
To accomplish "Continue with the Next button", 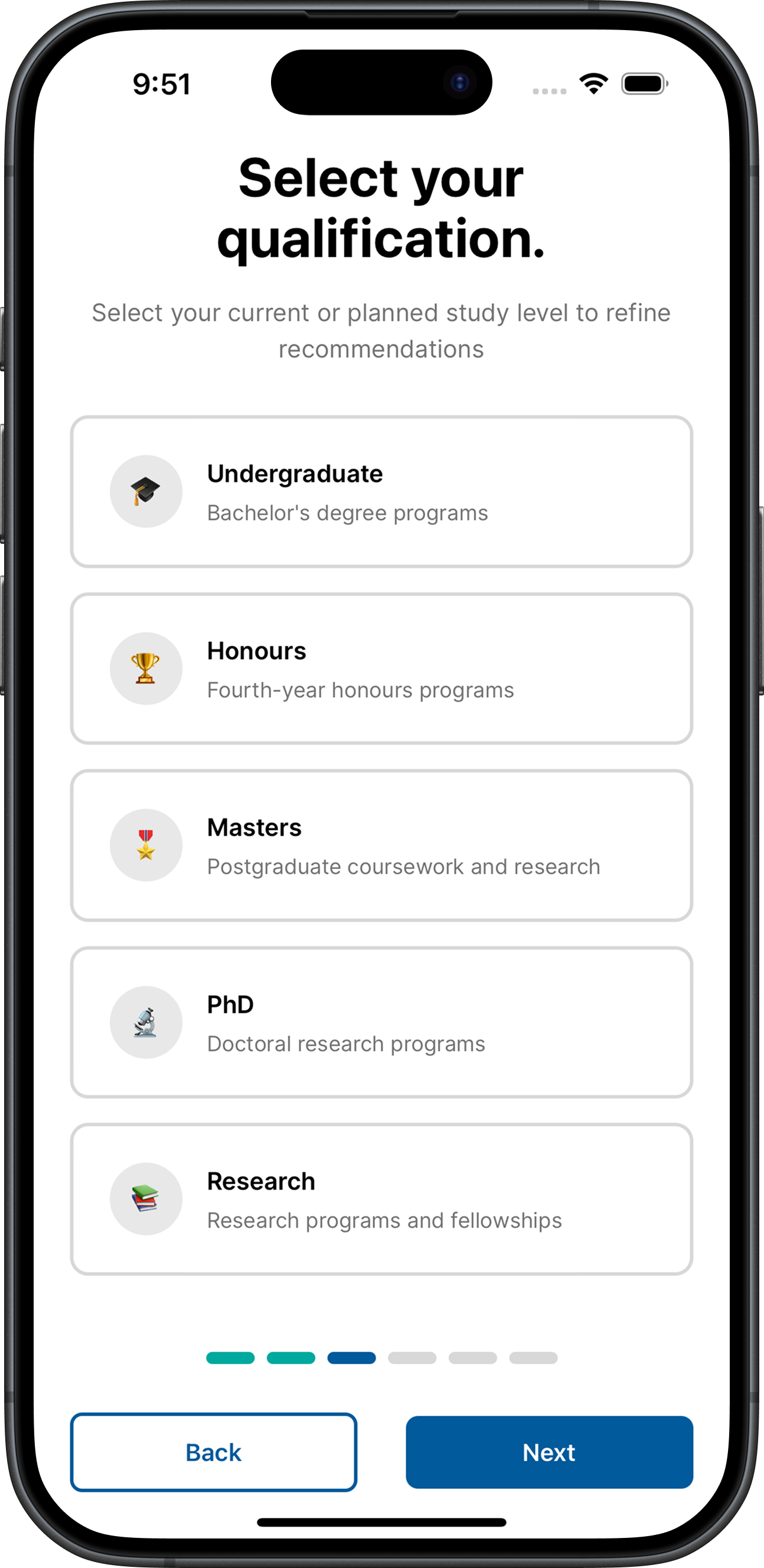I will (x=549, y=1452).
